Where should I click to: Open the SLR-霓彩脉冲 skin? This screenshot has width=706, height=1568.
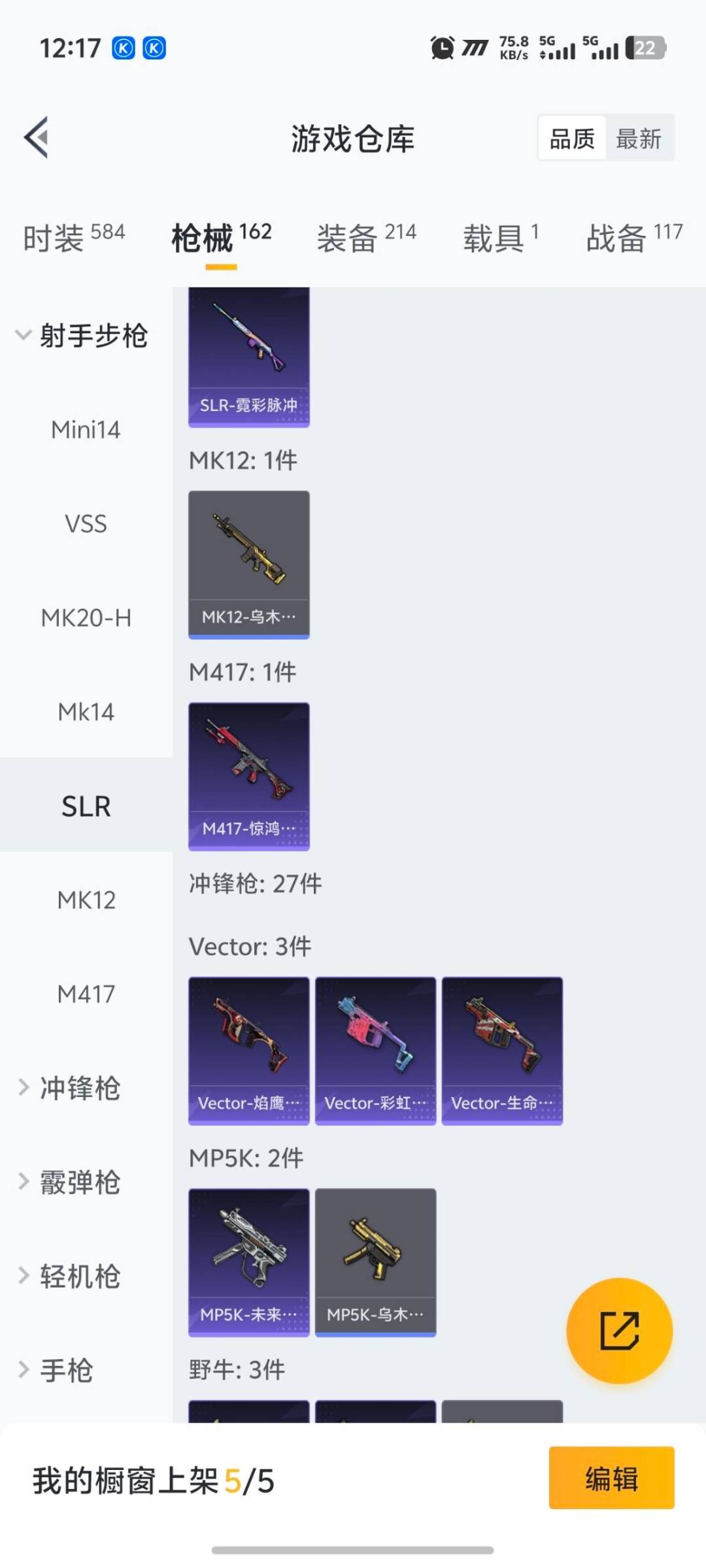pos(248,357)
